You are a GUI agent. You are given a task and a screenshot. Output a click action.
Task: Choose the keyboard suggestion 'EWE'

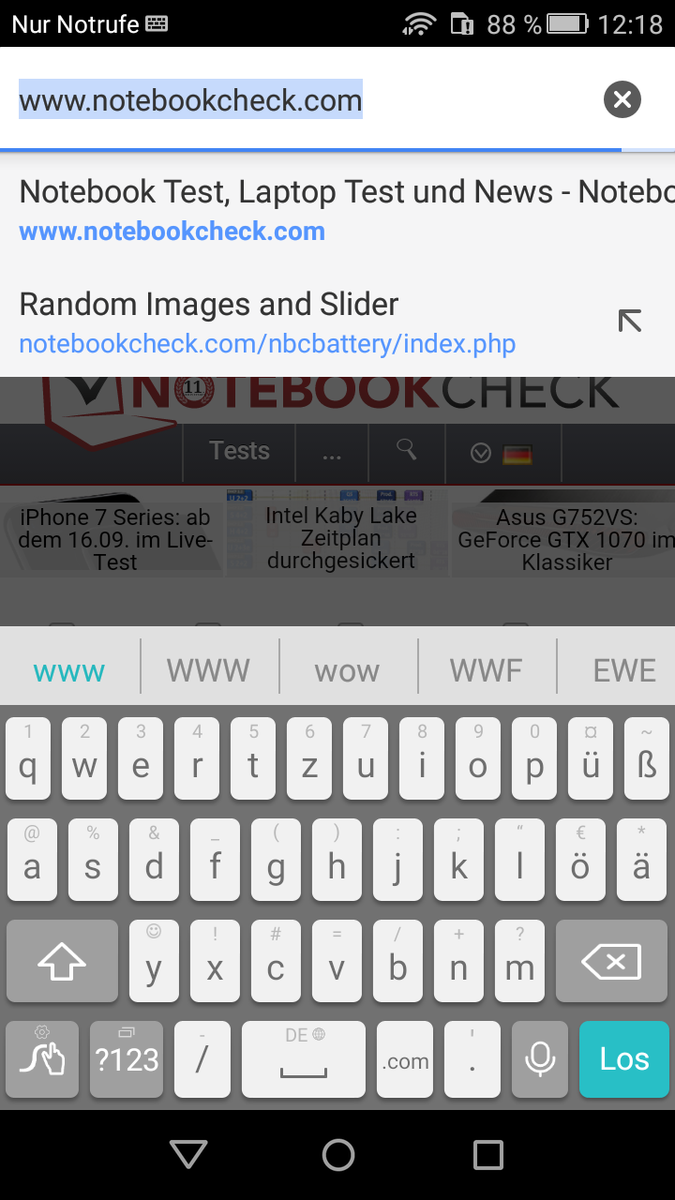624,670
